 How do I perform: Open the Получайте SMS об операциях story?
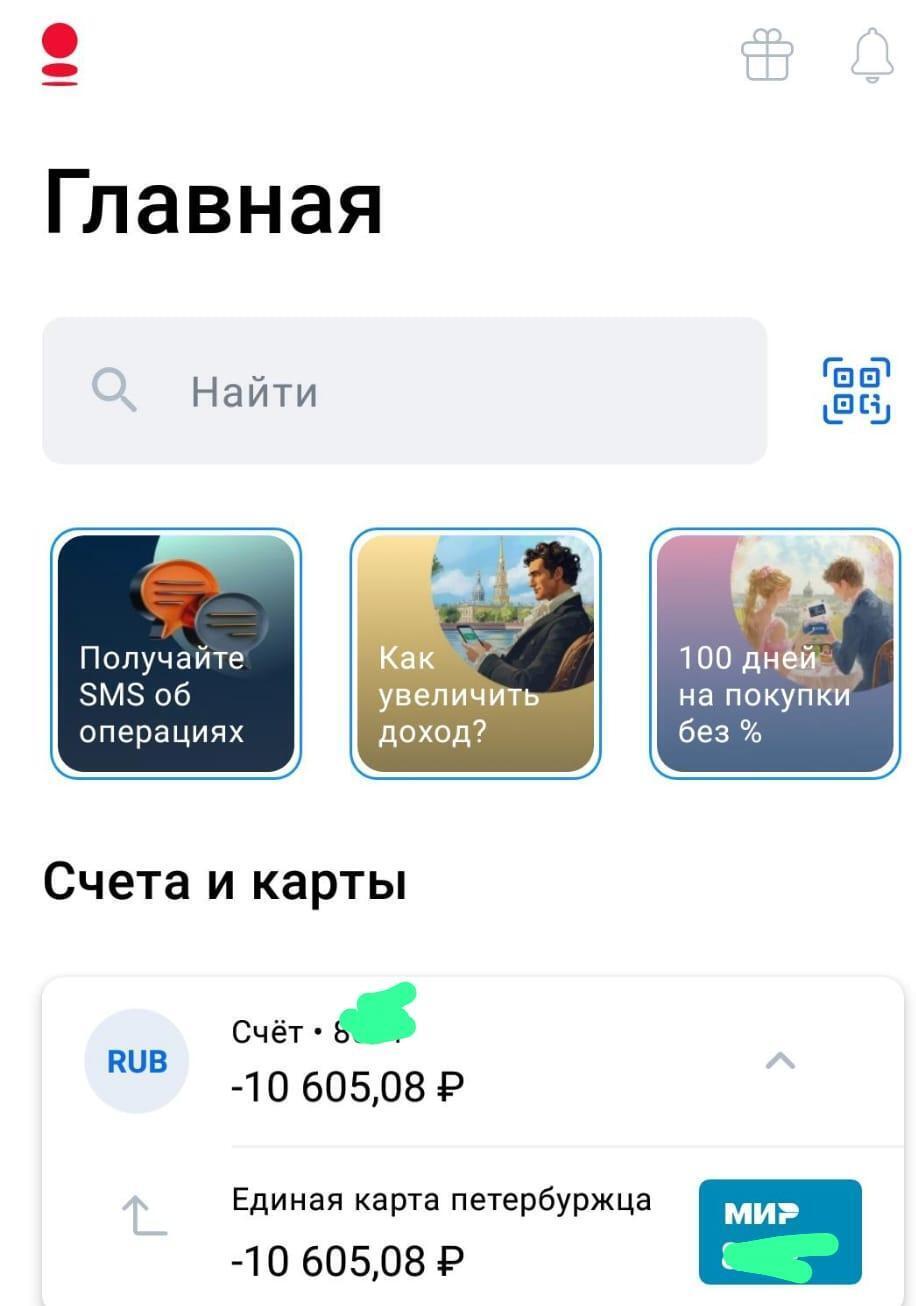click(x=176, y=653)
